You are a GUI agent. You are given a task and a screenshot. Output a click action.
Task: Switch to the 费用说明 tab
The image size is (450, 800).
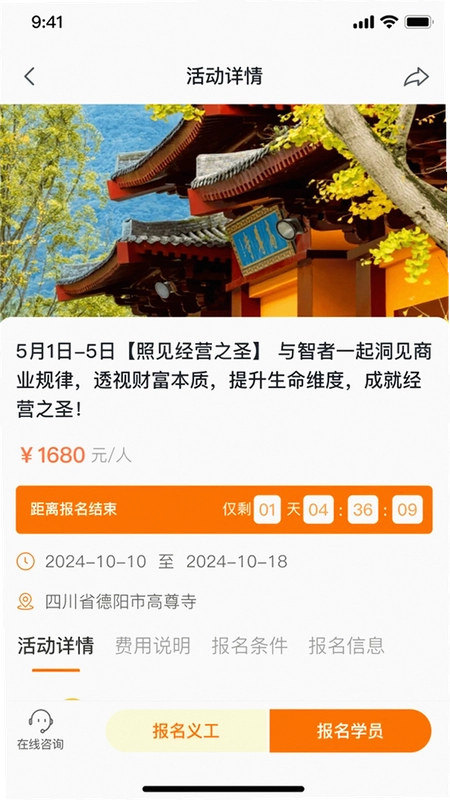(153, 645)
